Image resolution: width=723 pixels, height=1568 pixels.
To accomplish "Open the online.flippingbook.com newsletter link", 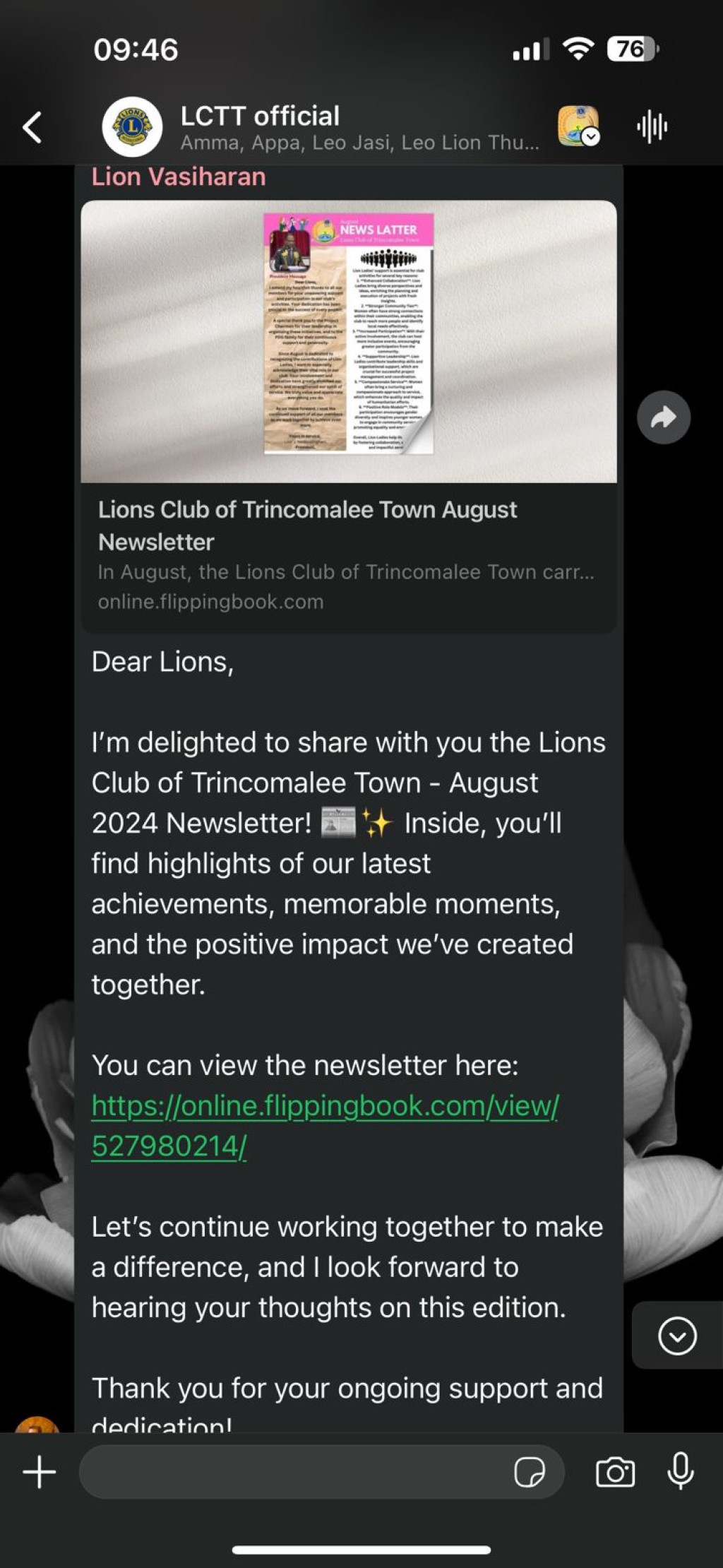I will coord(325,1126).
